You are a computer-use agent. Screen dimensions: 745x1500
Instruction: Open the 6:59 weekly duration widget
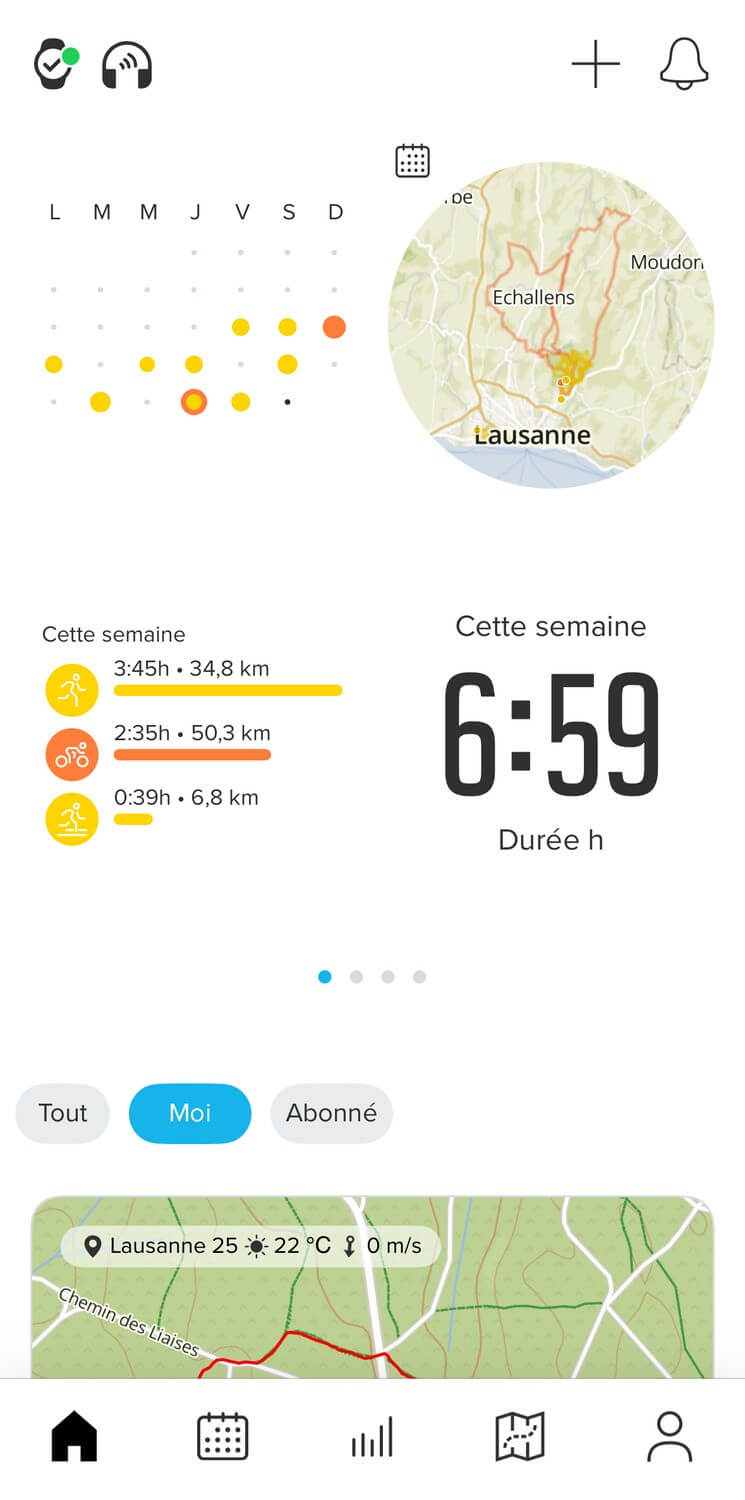(x=551, y=733)
